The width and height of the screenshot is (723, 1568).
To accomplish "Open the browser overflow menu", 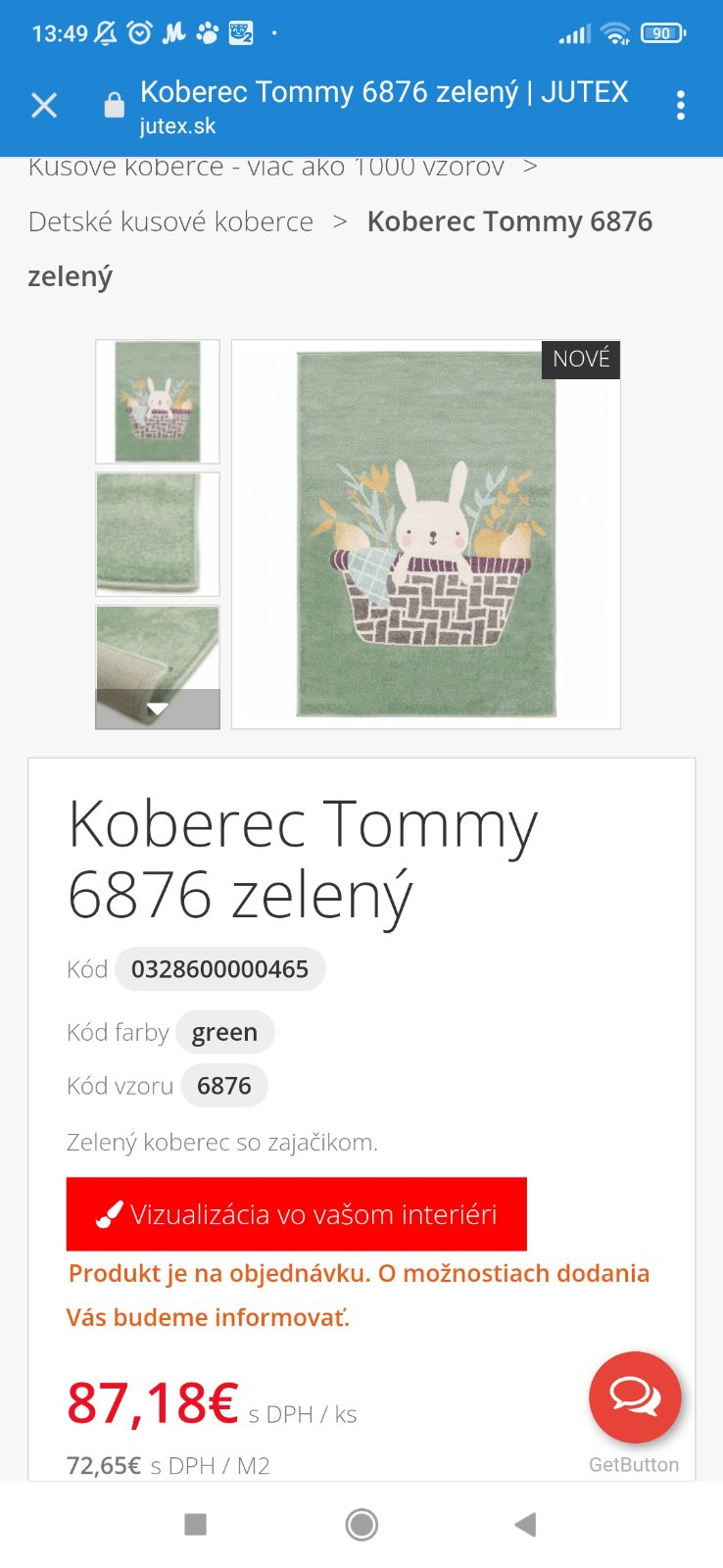I will [x=681, y=106].
